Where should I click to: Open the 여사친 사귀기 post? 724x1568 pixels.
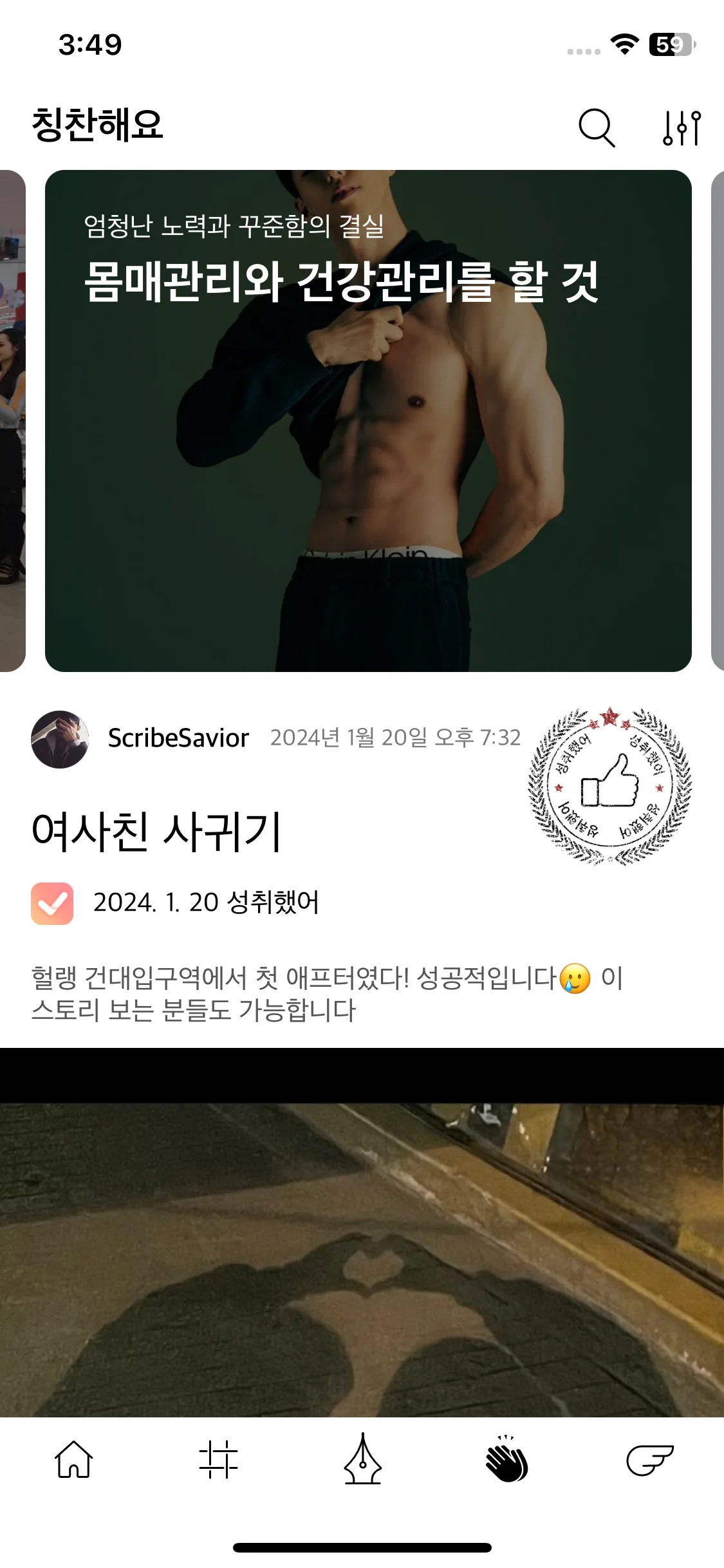(157, 832)
